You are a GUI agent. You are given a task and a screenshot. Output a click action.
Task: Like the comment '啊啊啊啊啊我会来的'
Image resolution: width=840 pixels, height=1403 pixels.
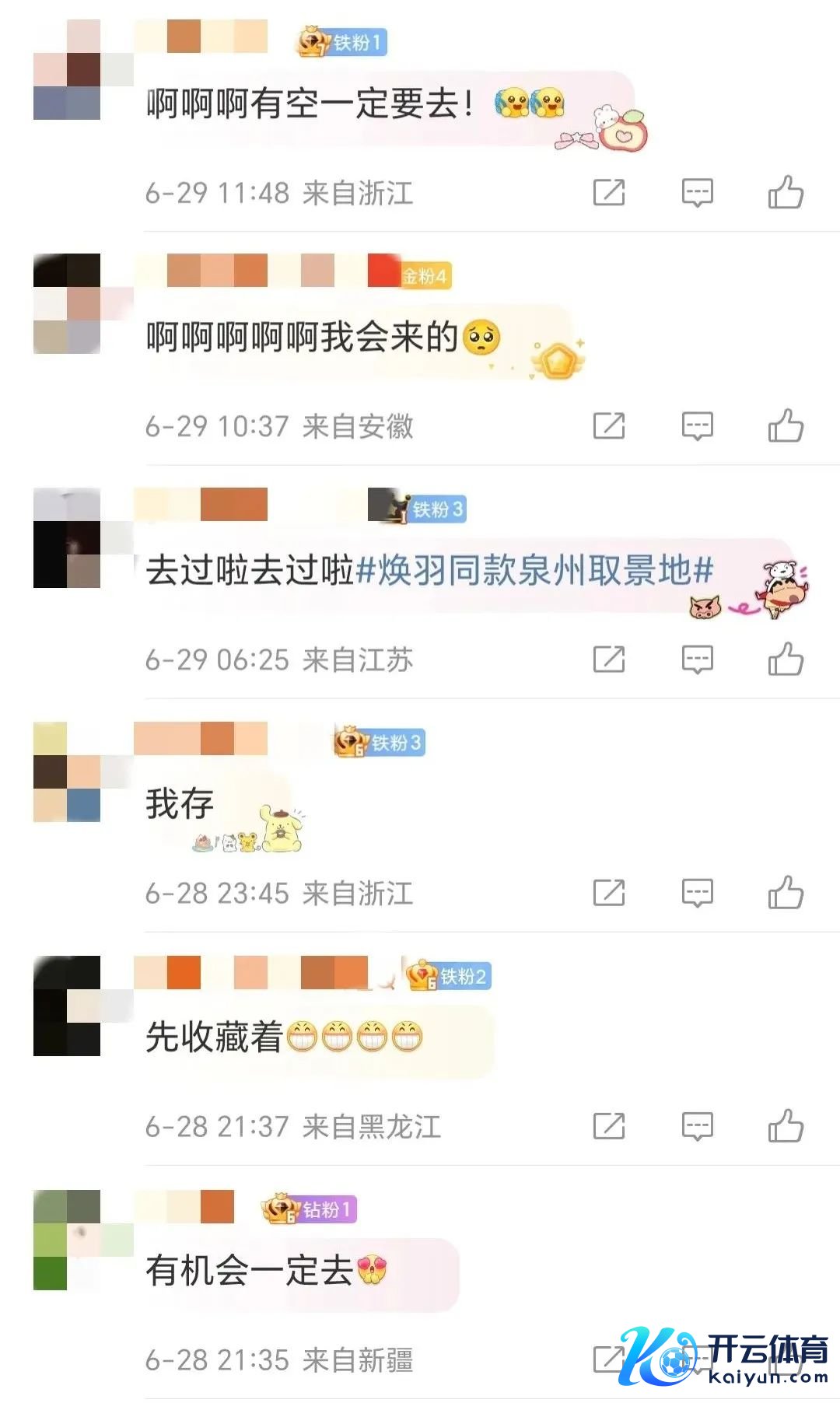tap(786, 425)
